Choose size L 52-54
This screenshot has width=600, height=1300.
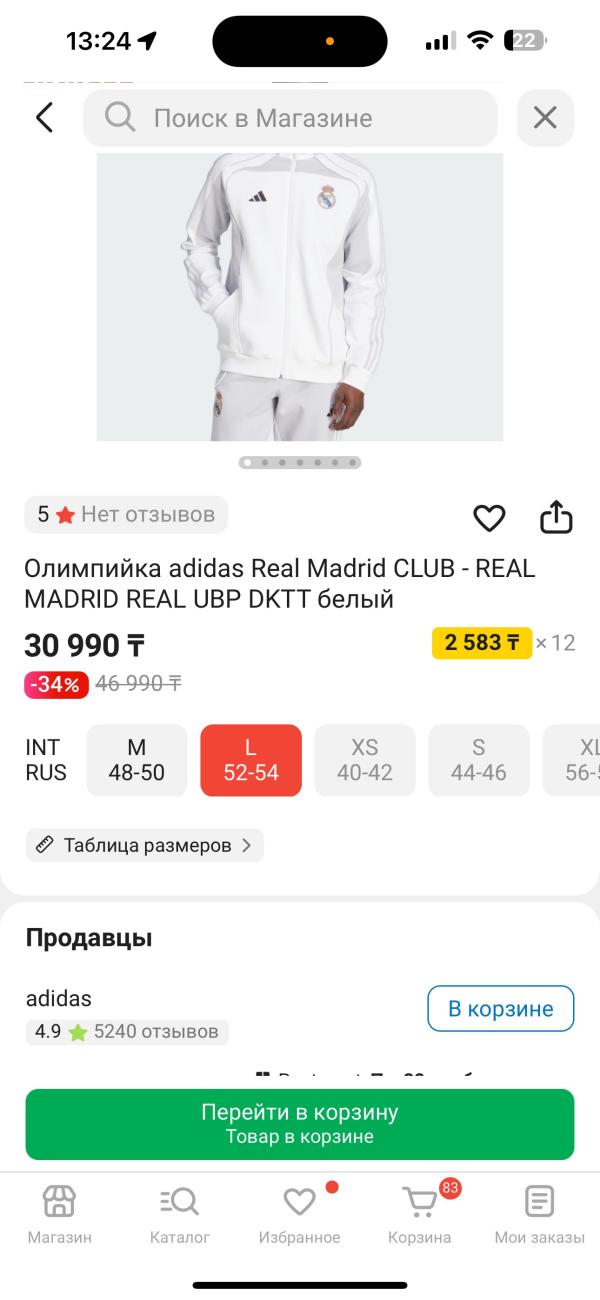point(251,760)
